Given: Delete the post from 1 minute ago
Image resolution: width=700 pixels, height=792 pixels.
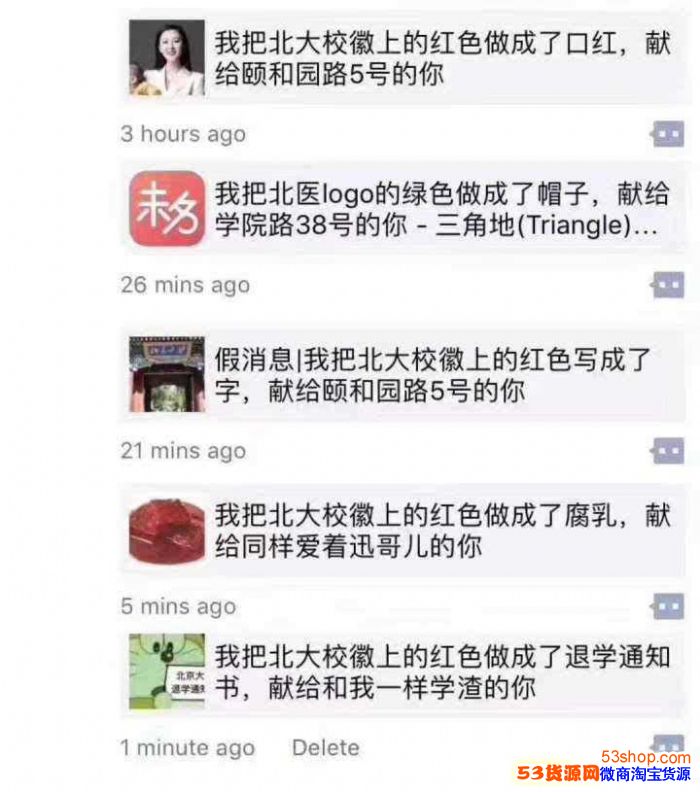Looking at the screenshot, I should (x=325, y=747).
